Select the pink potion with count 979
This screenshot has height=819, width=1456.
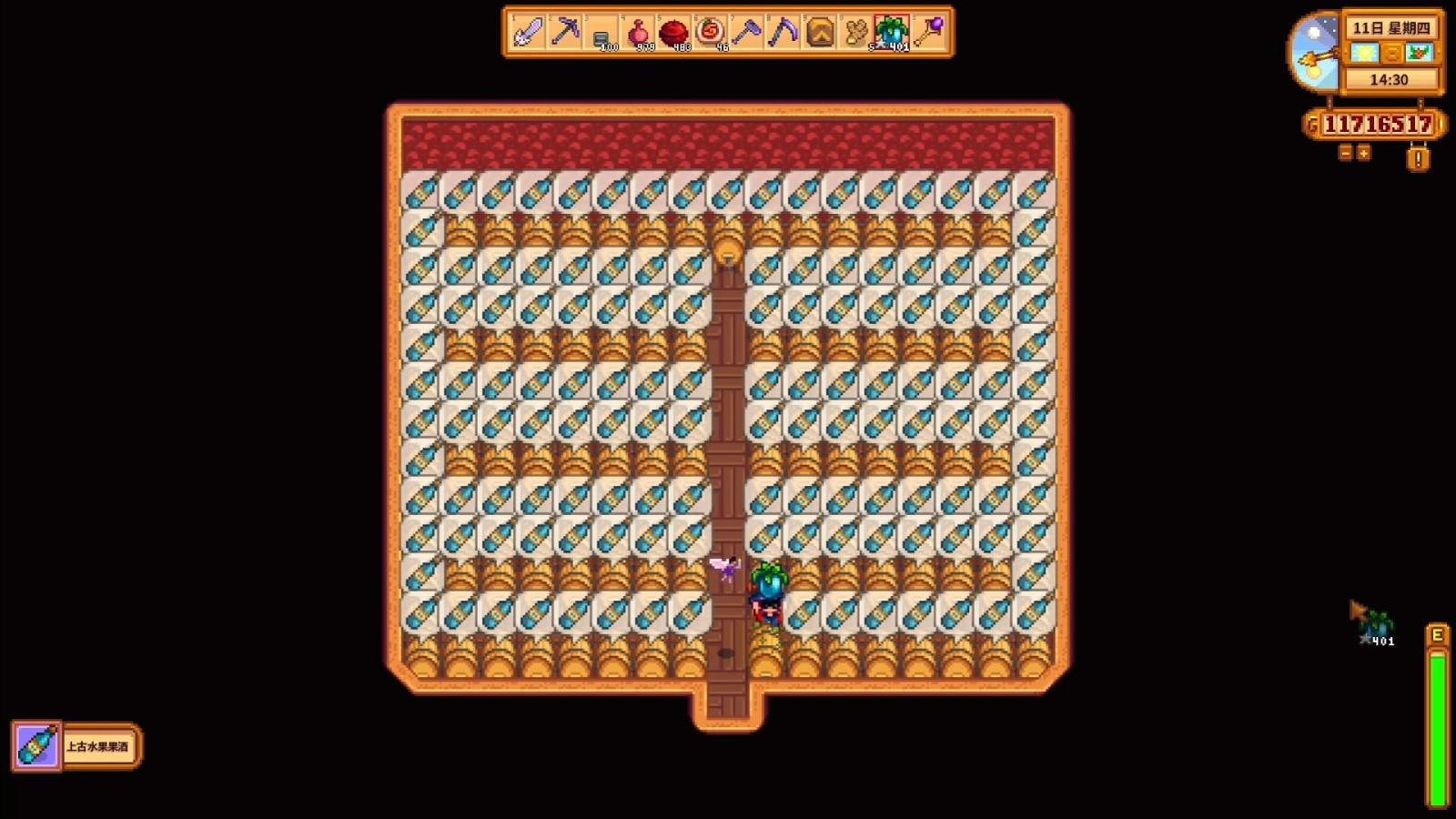point(638,33)
